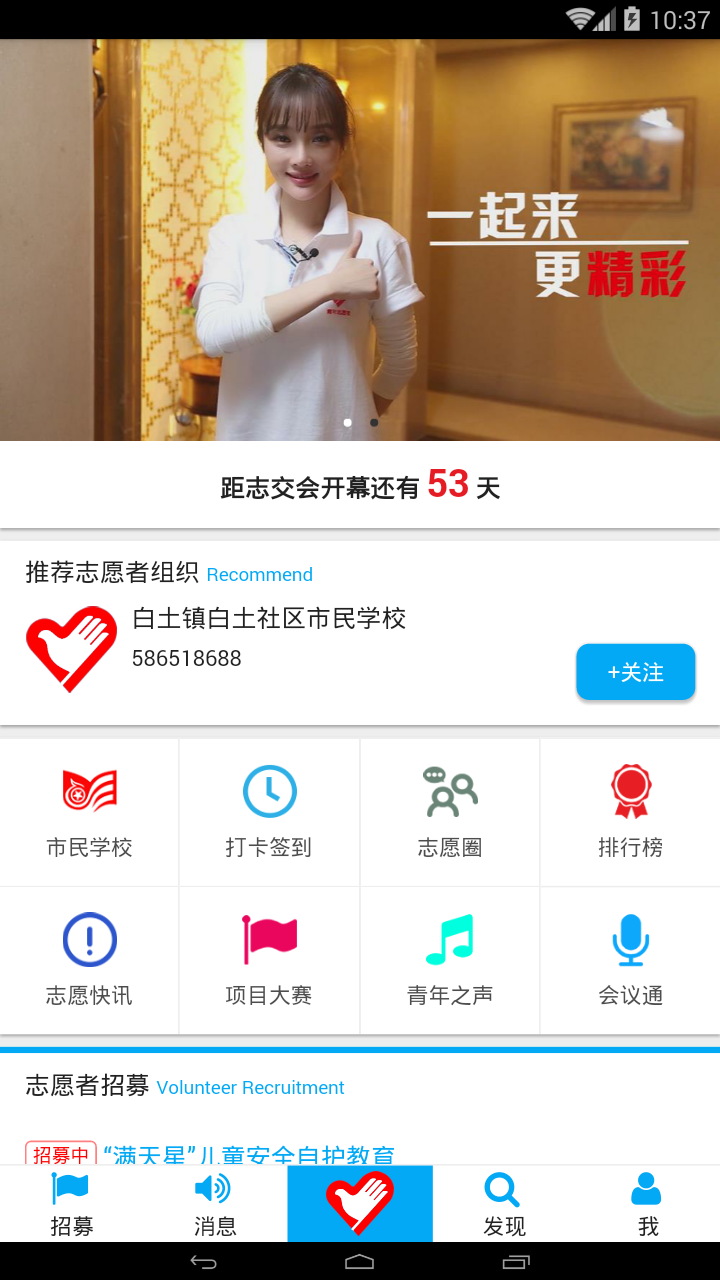The image size is (720, 1280).
Task: Open 青年之声 section
Action: point(450,960)
